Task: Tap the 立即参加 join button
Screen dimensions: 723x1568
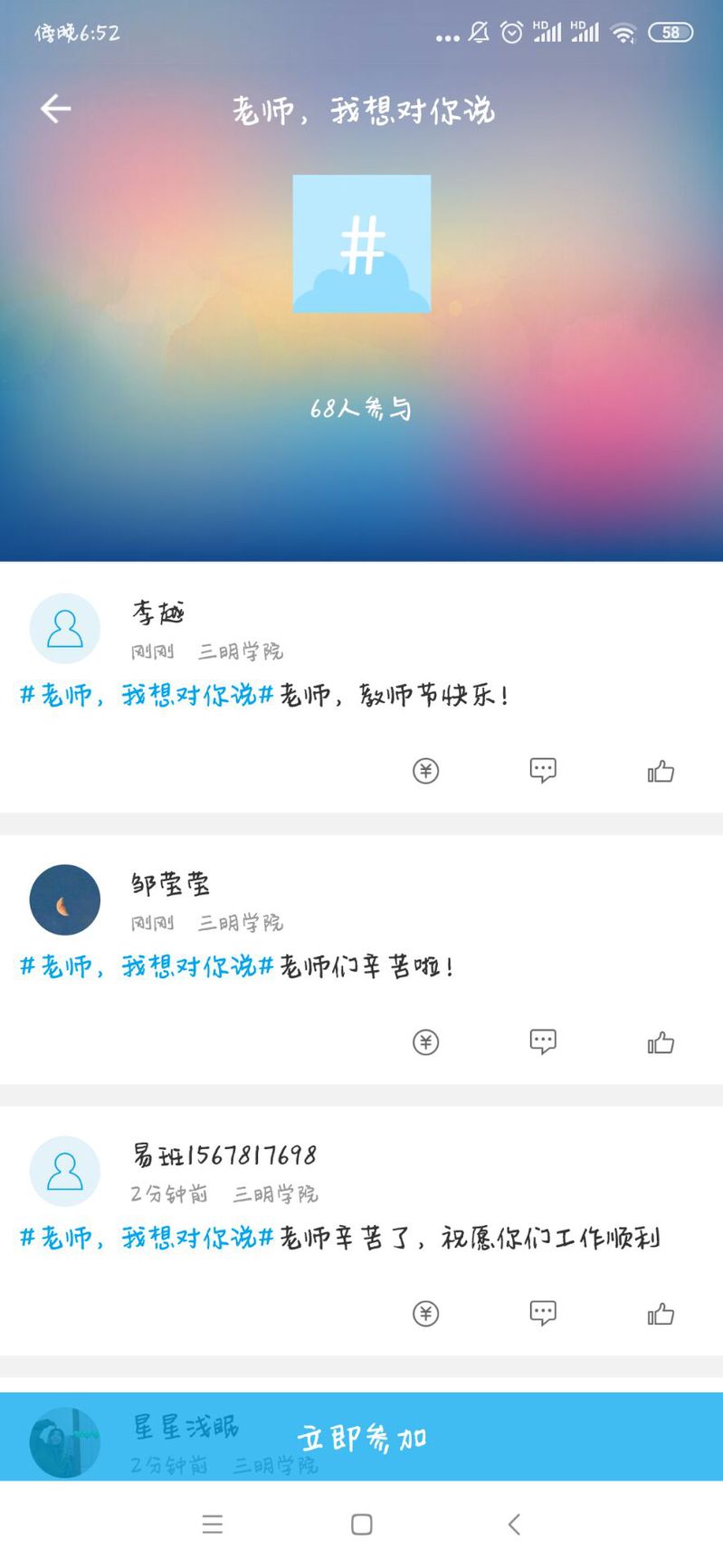Action: 362,1437
